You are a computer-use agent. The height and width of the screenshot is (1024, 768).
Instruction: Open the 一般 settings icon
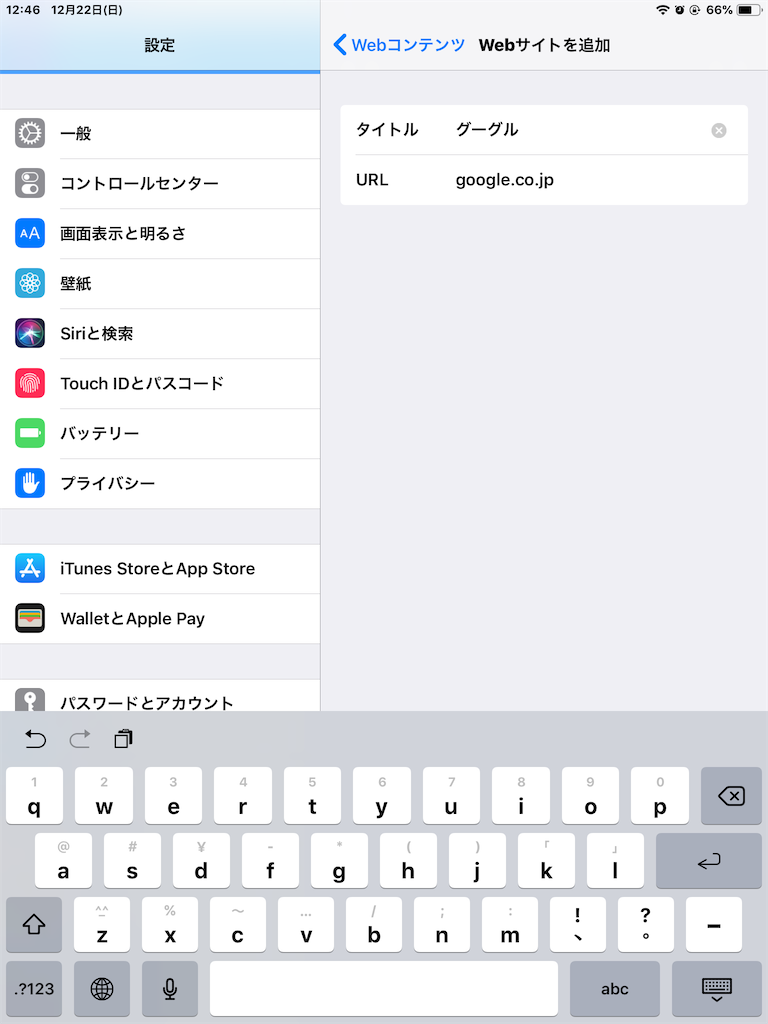pyautogui.click(x=29, y=133)
